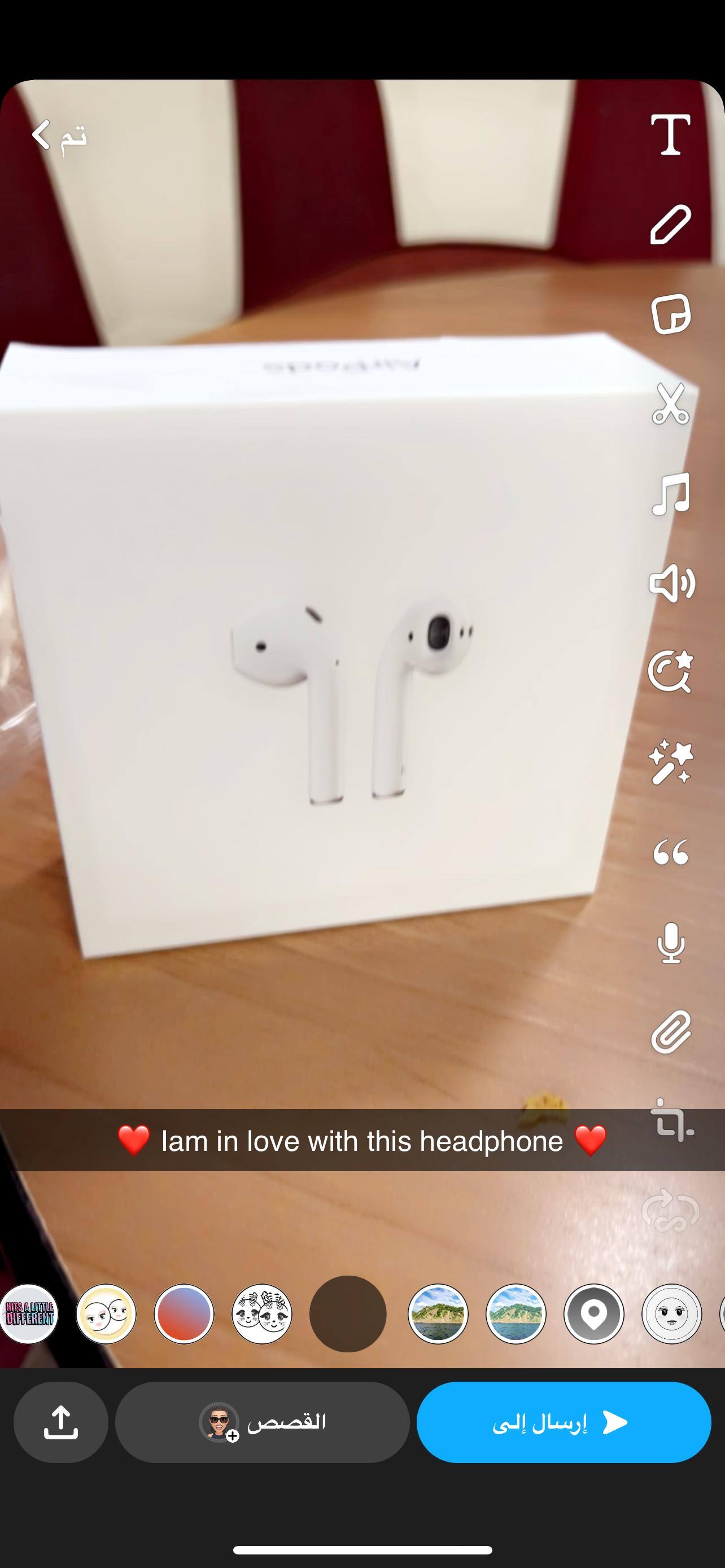
Task: Open the scissors cutout tool
Action: coord(670,404)
